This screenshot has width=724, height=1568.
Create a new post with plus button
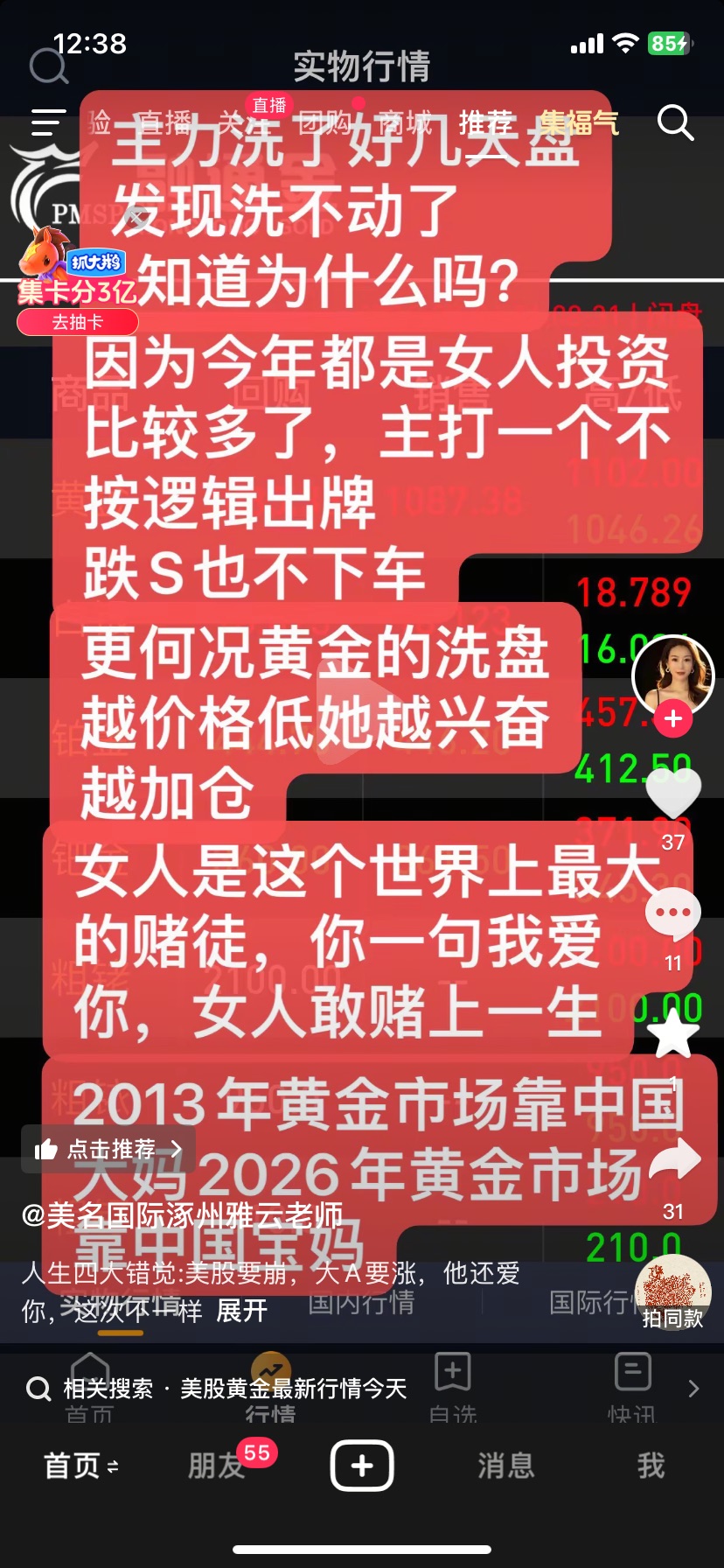click(362, 1465)
